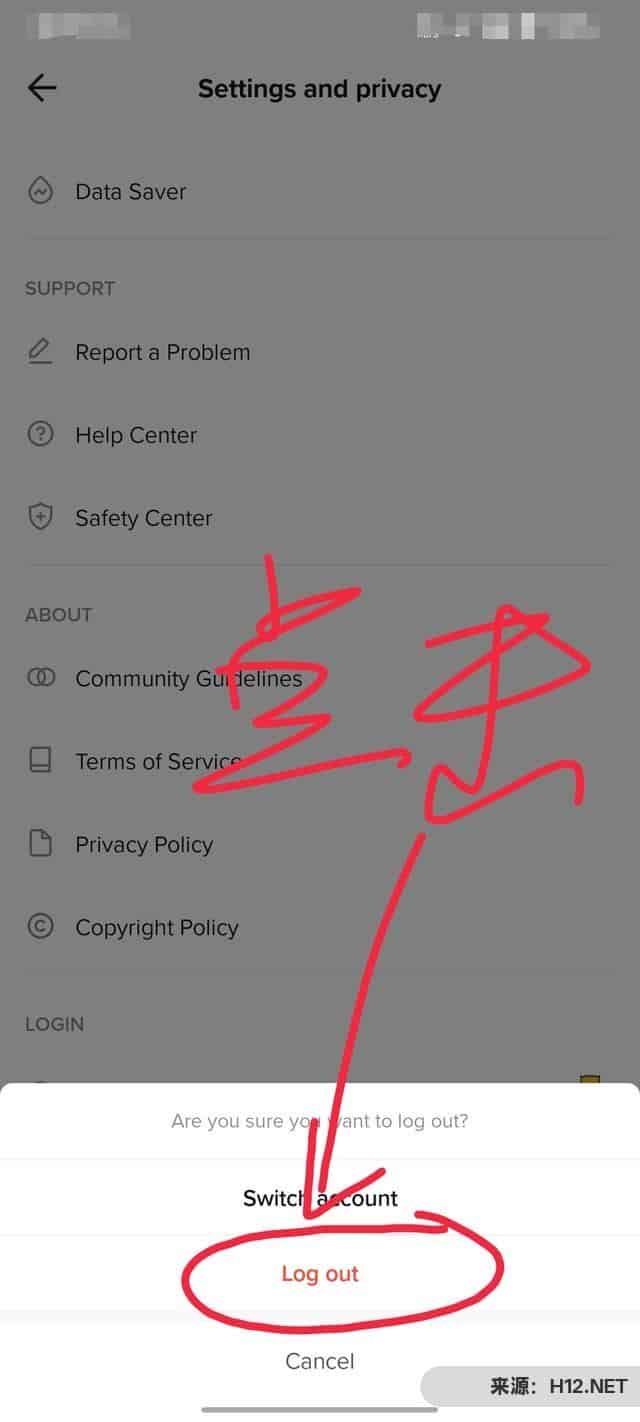Screen dimensions: 640x1422
Task: Cancel the log out dialog
Action: click(x=320, y=1361)
